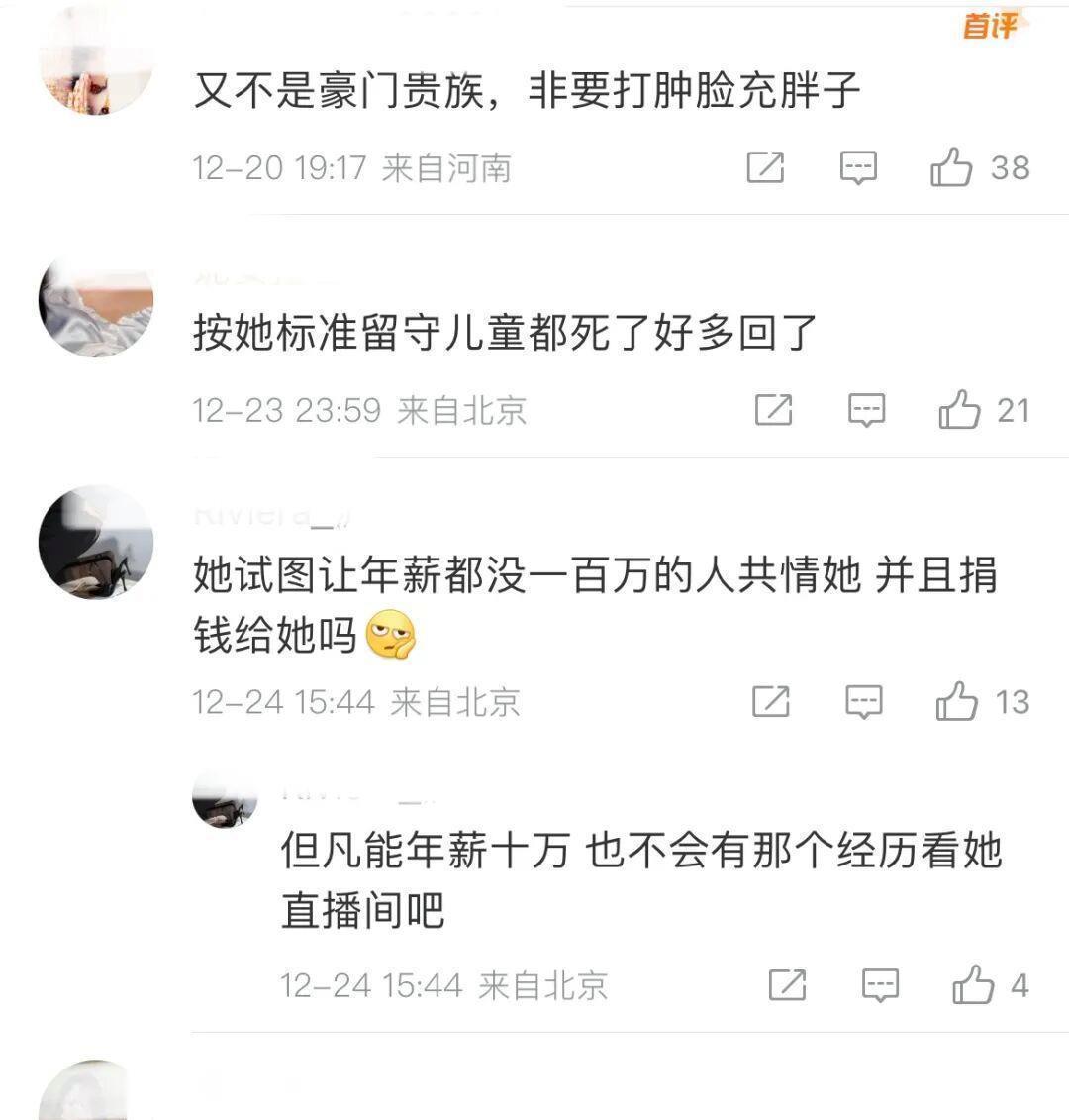This screenshot has width=1069, height=1120.
Task: Reply to the 年薪都没一百万 comment
Action: [x=863, y=701]
